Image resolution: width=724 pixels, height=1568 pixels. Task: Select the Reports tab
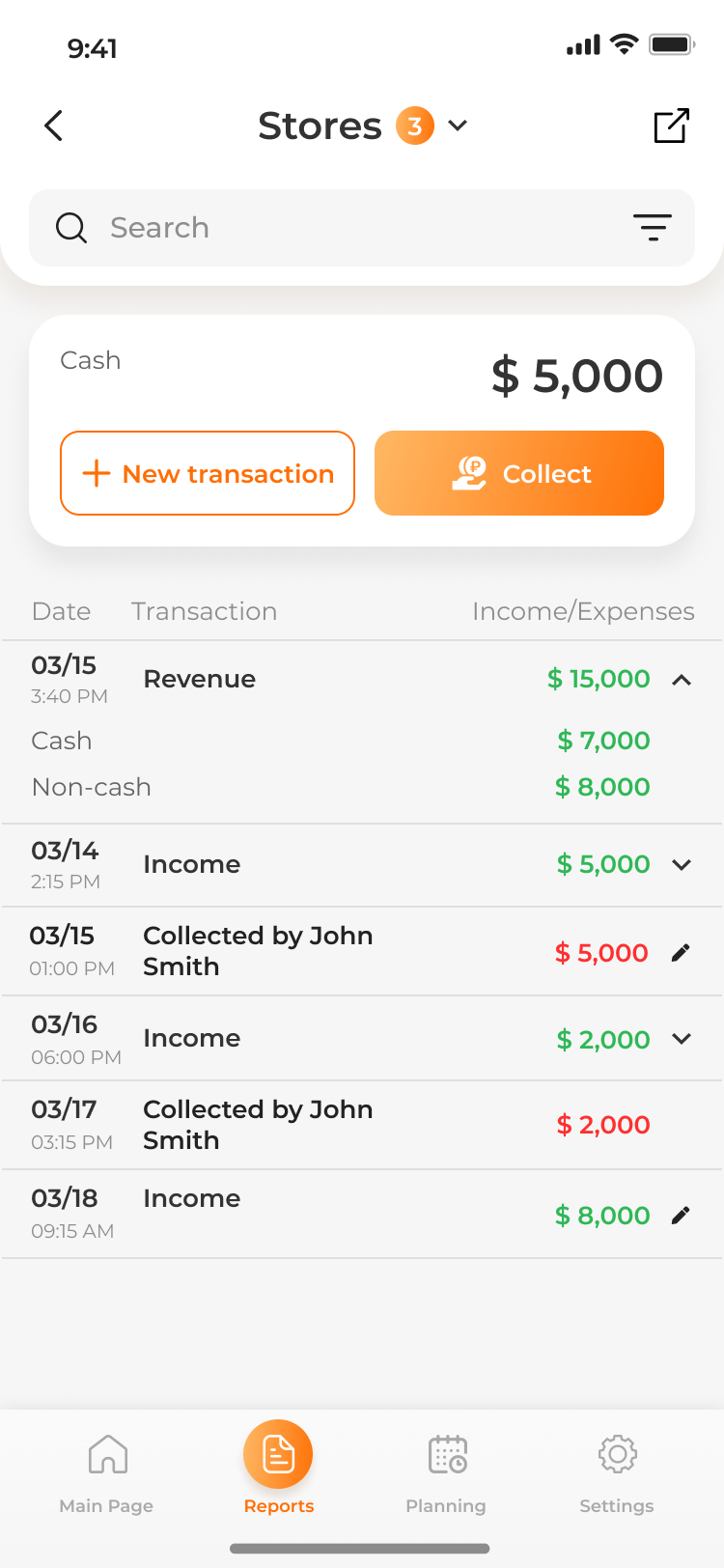click(278, 1470)
